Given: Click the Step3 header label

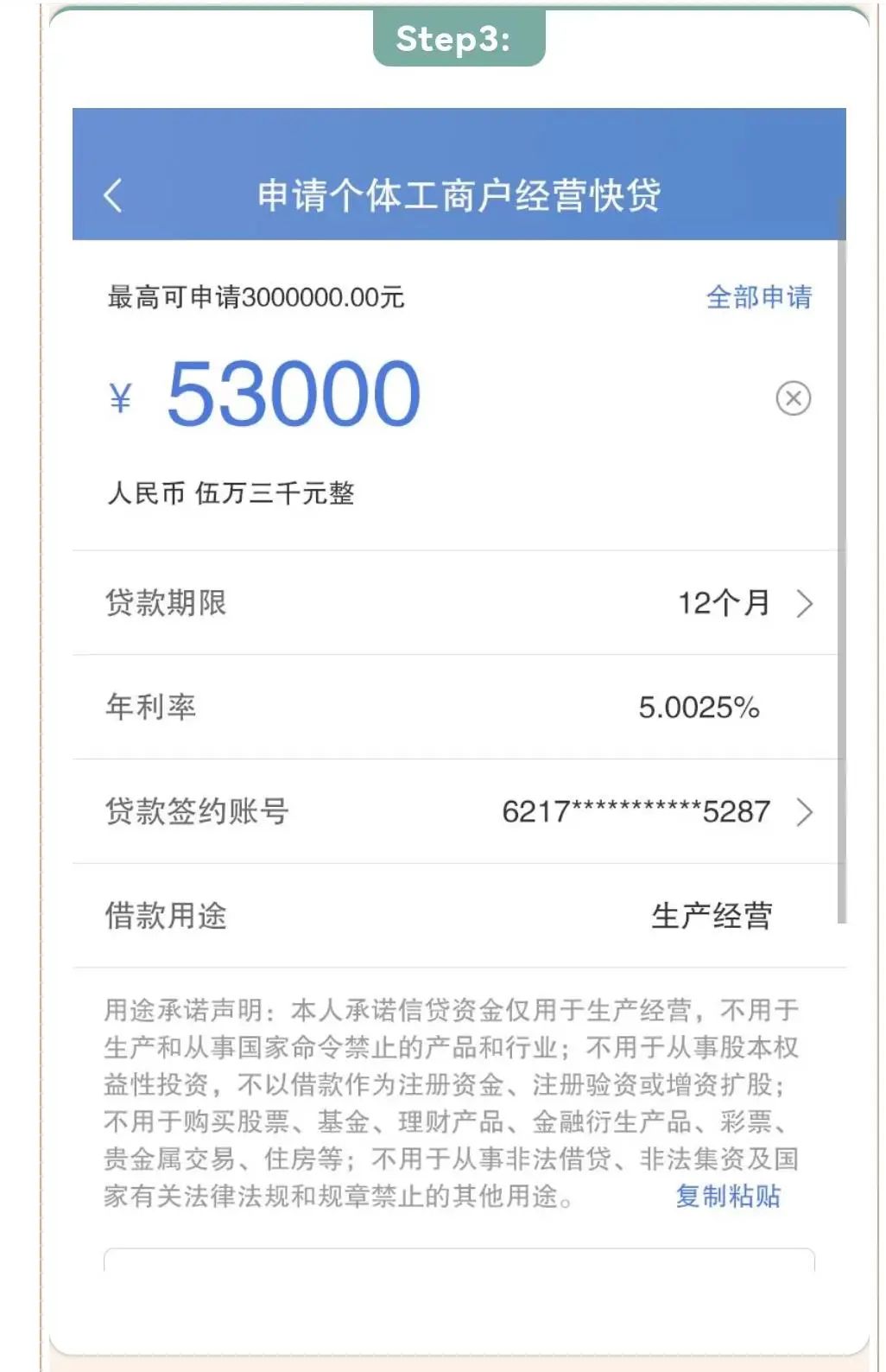Looking at the screenshot, I should [458, 38].
